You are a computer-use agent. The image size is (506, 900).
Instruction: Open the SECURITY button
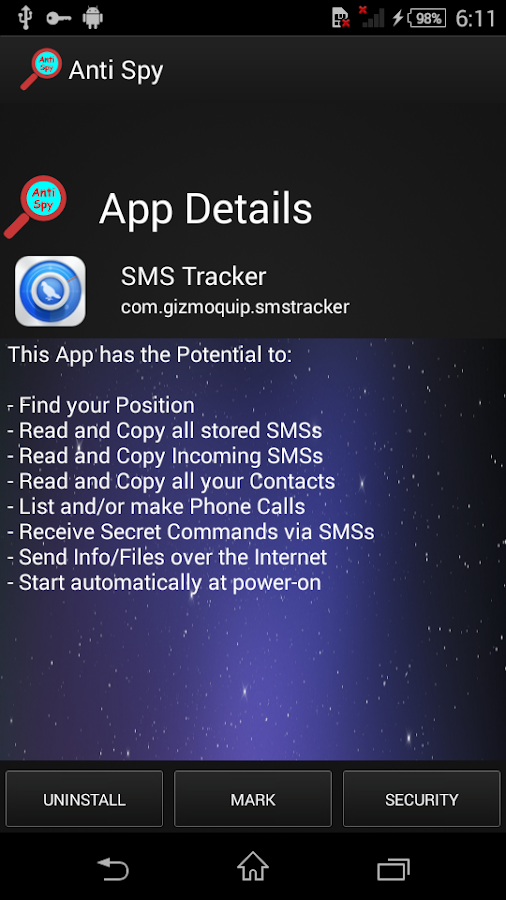tap(422, 798)
